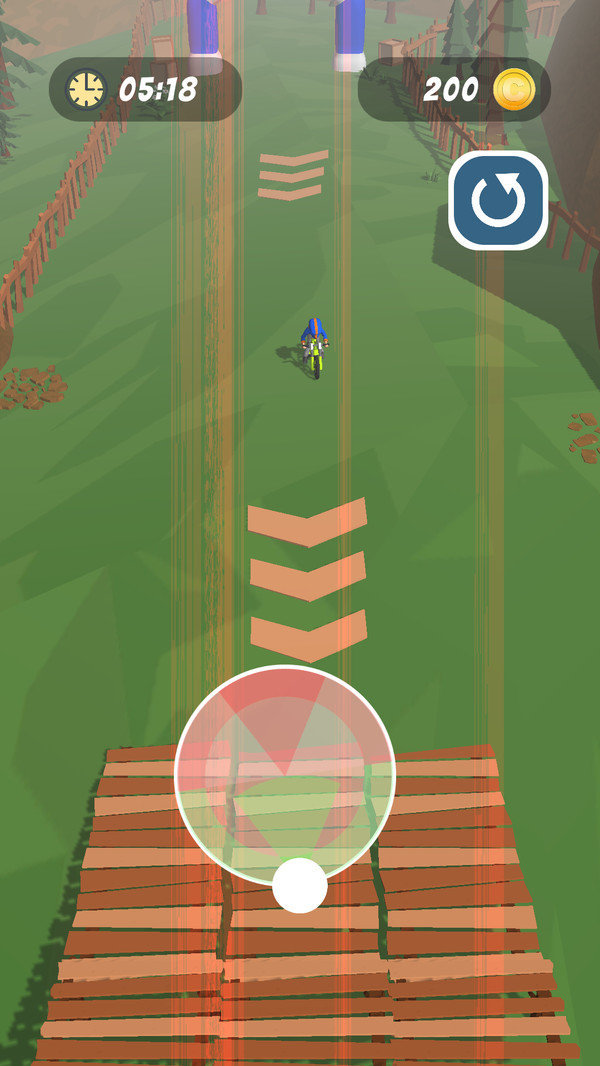
Task: Tap the white joystick knob
Action: [300, 885]
